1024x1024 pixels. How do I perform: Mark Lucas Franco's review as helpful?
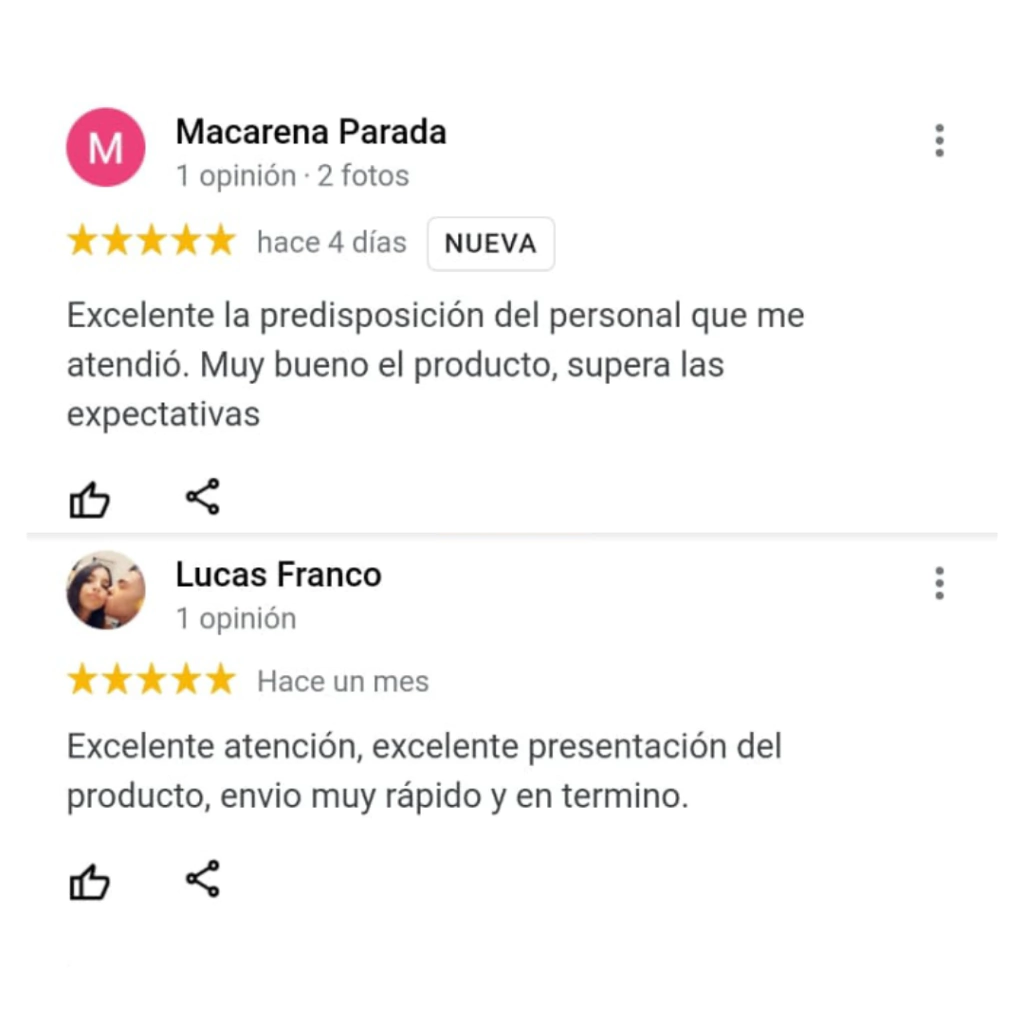89,882
